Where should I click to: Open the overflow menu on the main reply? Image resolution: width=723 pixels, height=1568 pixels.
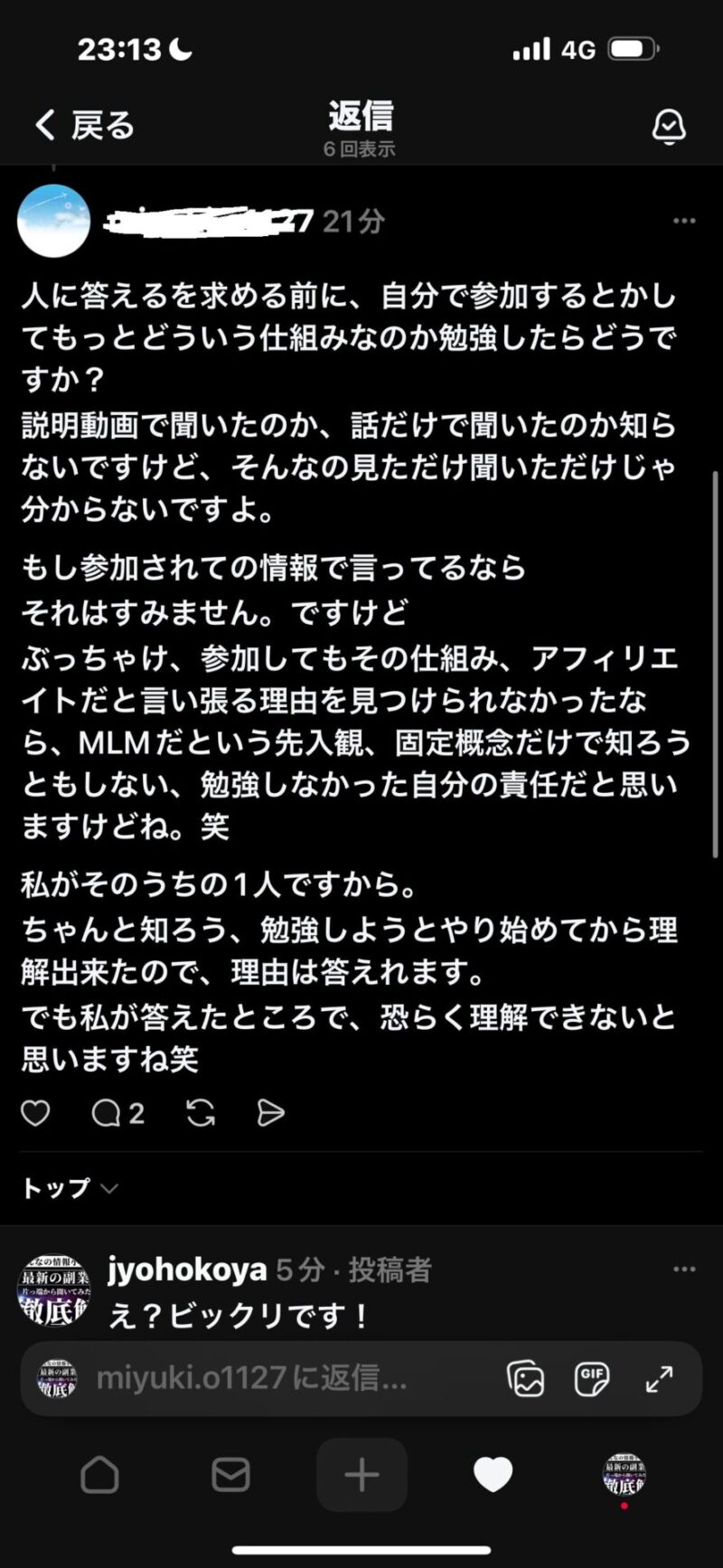click(684, 221)
